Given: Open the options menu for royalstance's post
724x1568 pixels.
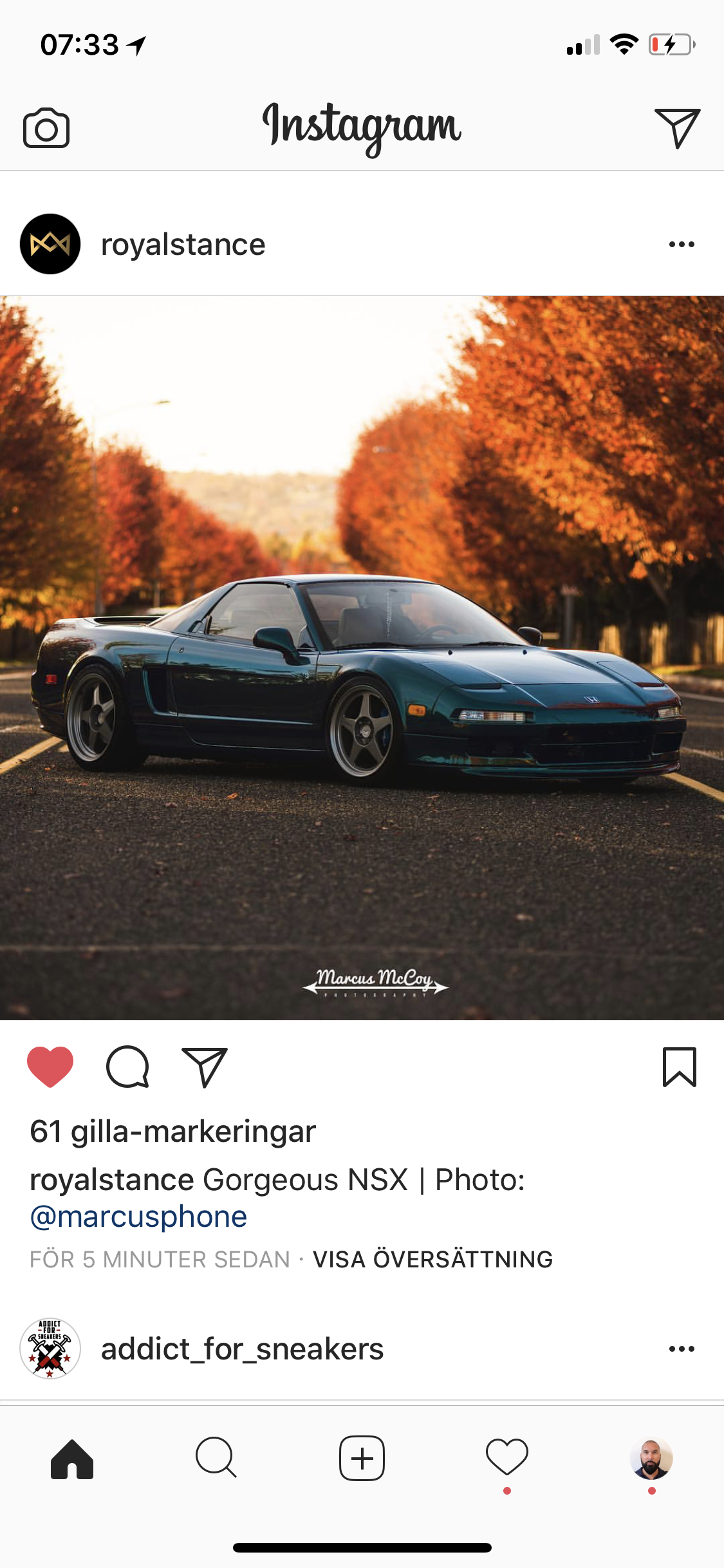Looking at the screenshot, I should 682,244.
